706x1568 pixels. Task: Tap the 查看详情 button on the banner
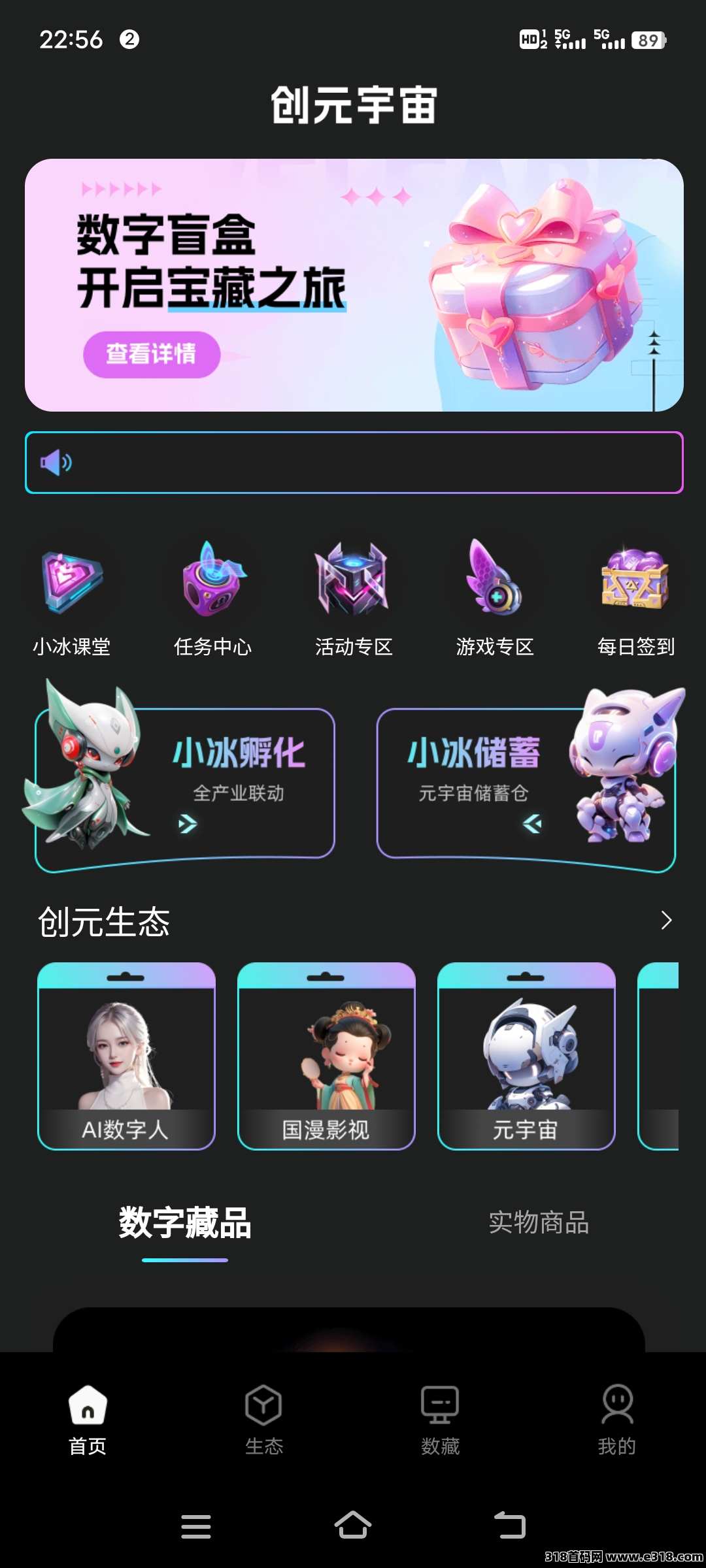151,354
